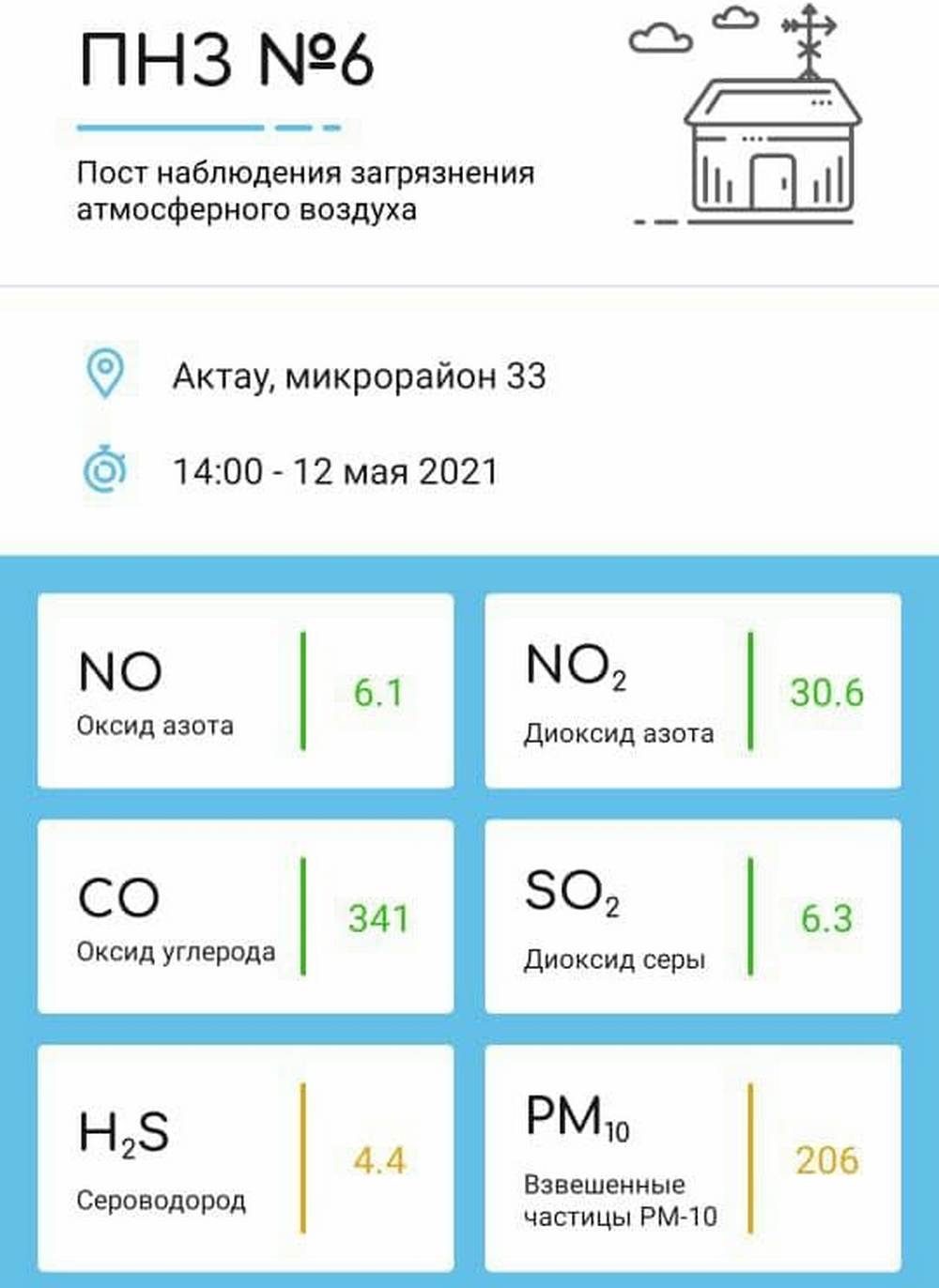The height and width of the screenshot is (1288, 939).
Task: Select the SO₂ sulfur dioxide card
Action: 693,916
